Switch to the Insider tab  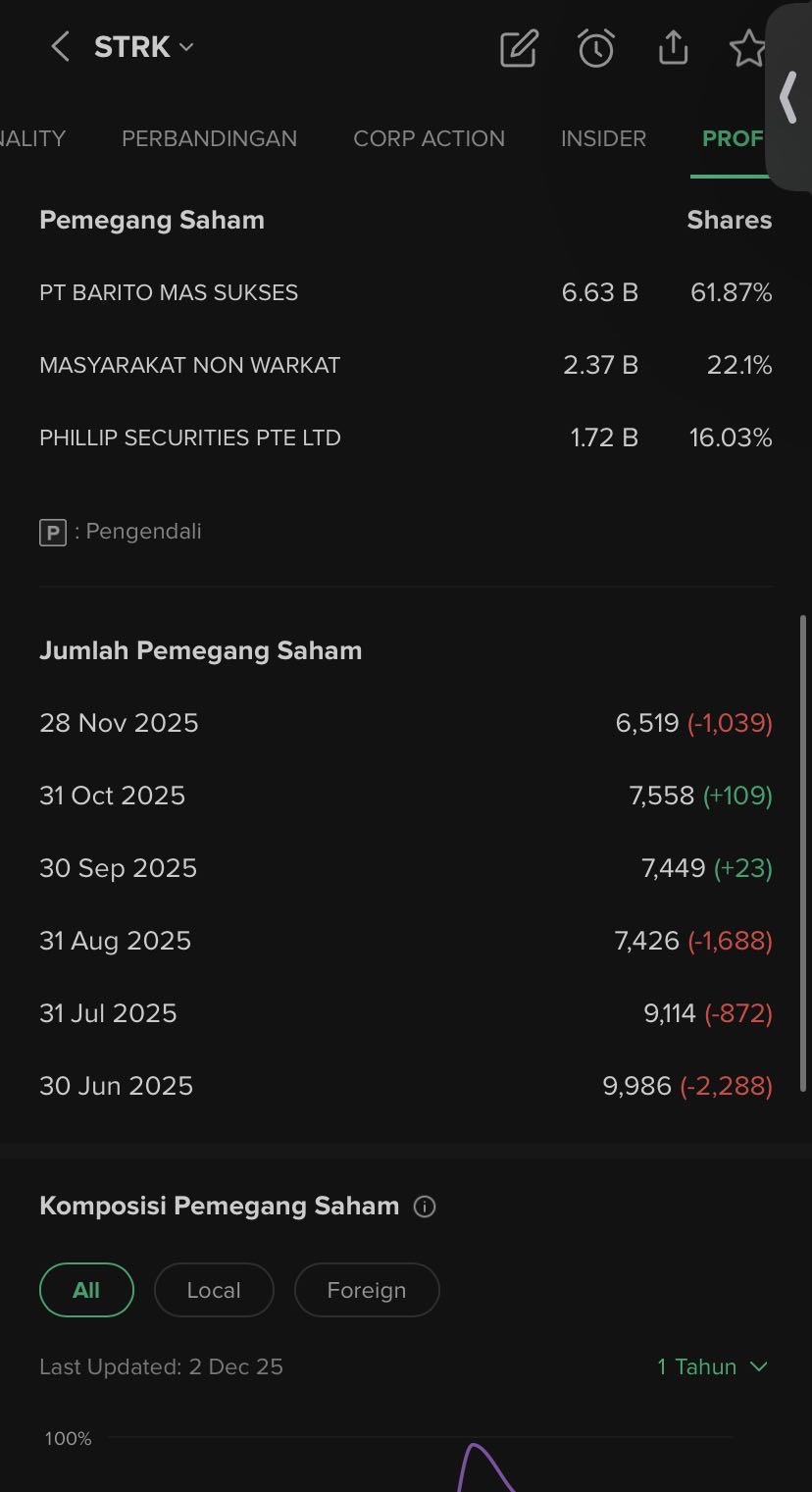pyautogui.click(x=603, y=138)
